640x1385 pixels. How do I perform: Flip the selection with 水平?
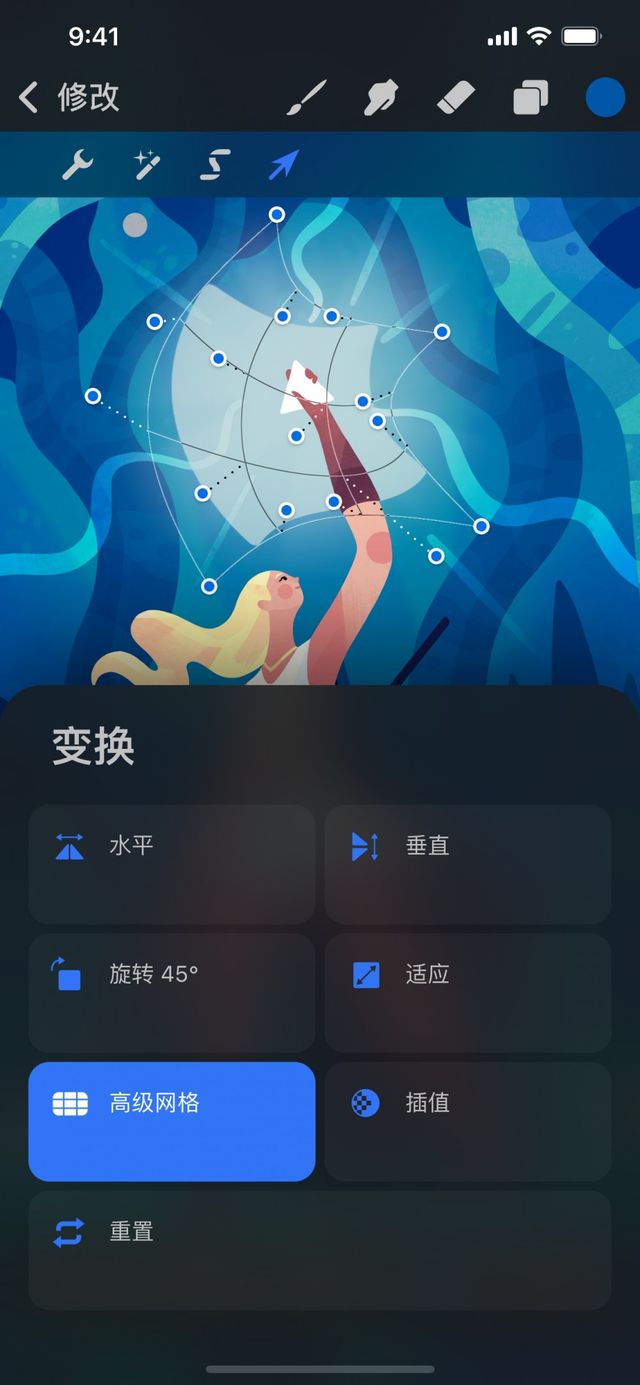tap(172, 864)
